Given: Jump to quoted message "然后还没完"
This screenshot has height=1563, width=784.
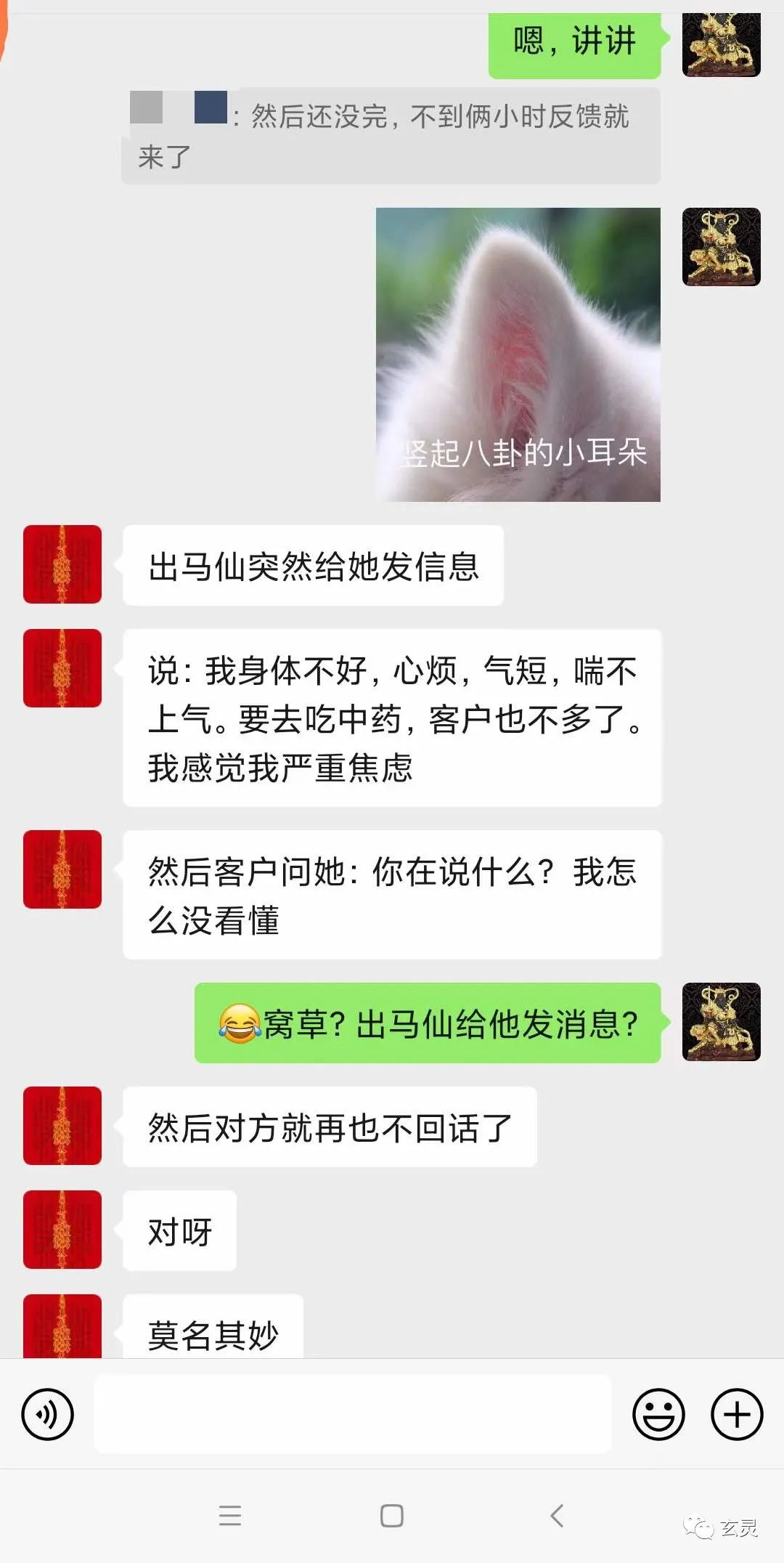Looking at the screenshot, I should point(391,136).
